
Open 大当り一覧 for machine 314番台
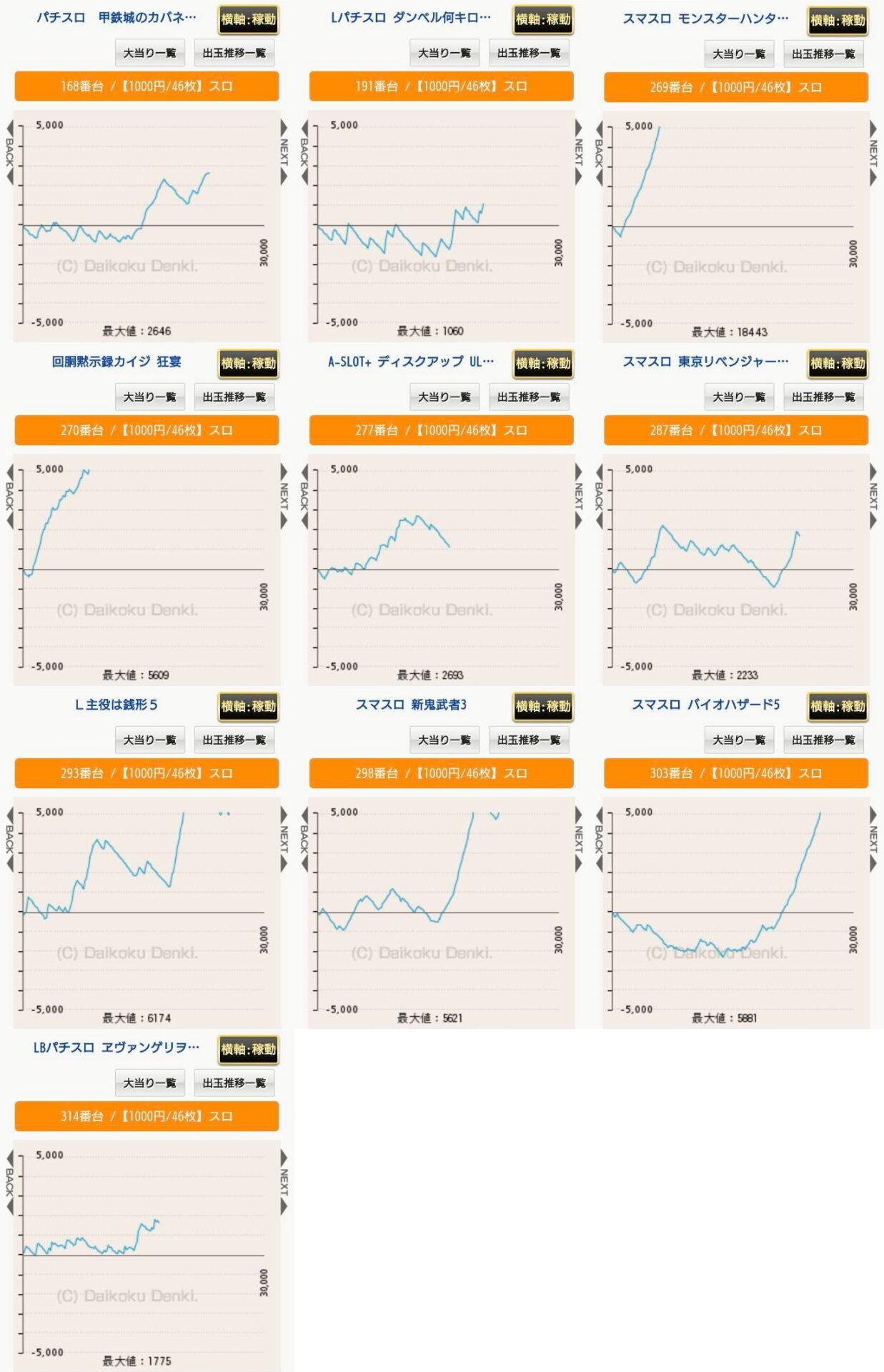pyautogui.click(x=149, y=1083)
